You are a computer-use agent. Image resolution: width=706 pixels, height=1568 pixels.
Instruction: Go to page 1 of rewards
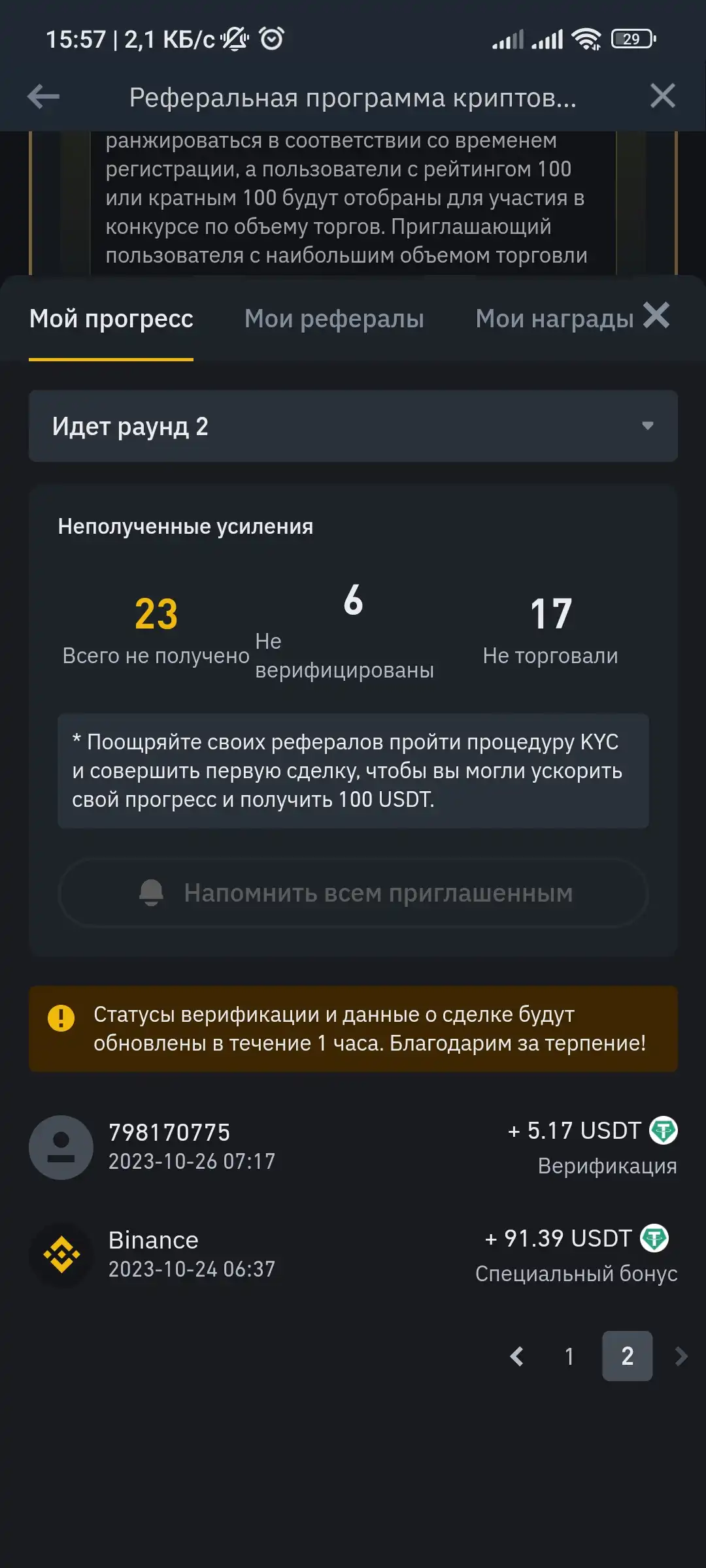pos(569,1356)
